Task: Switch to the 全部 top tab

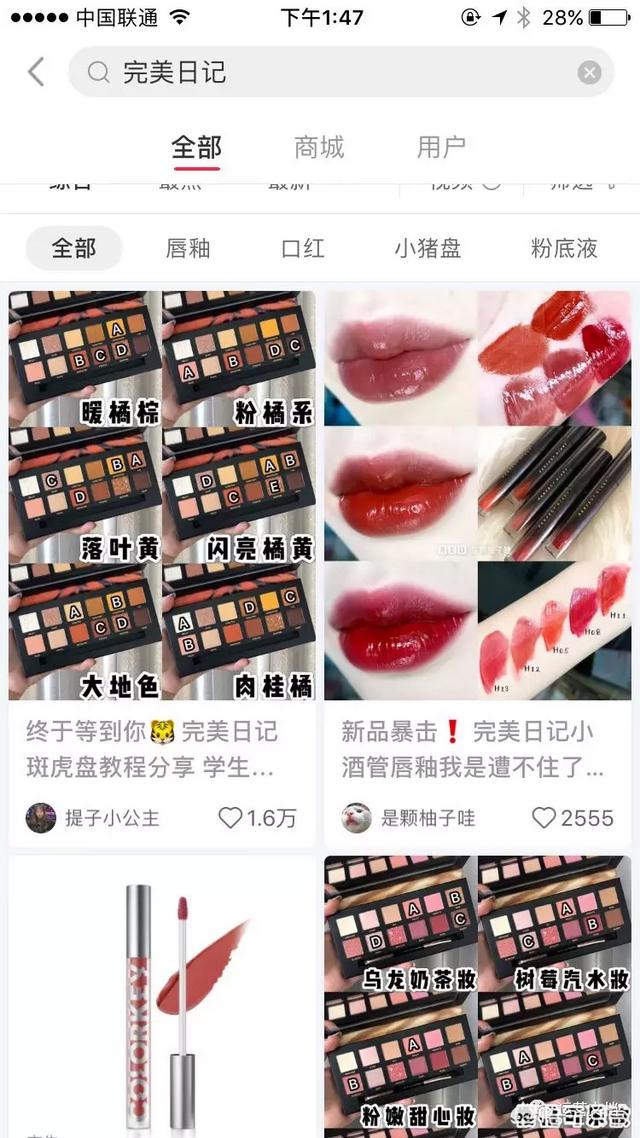Action: [196, 148]
